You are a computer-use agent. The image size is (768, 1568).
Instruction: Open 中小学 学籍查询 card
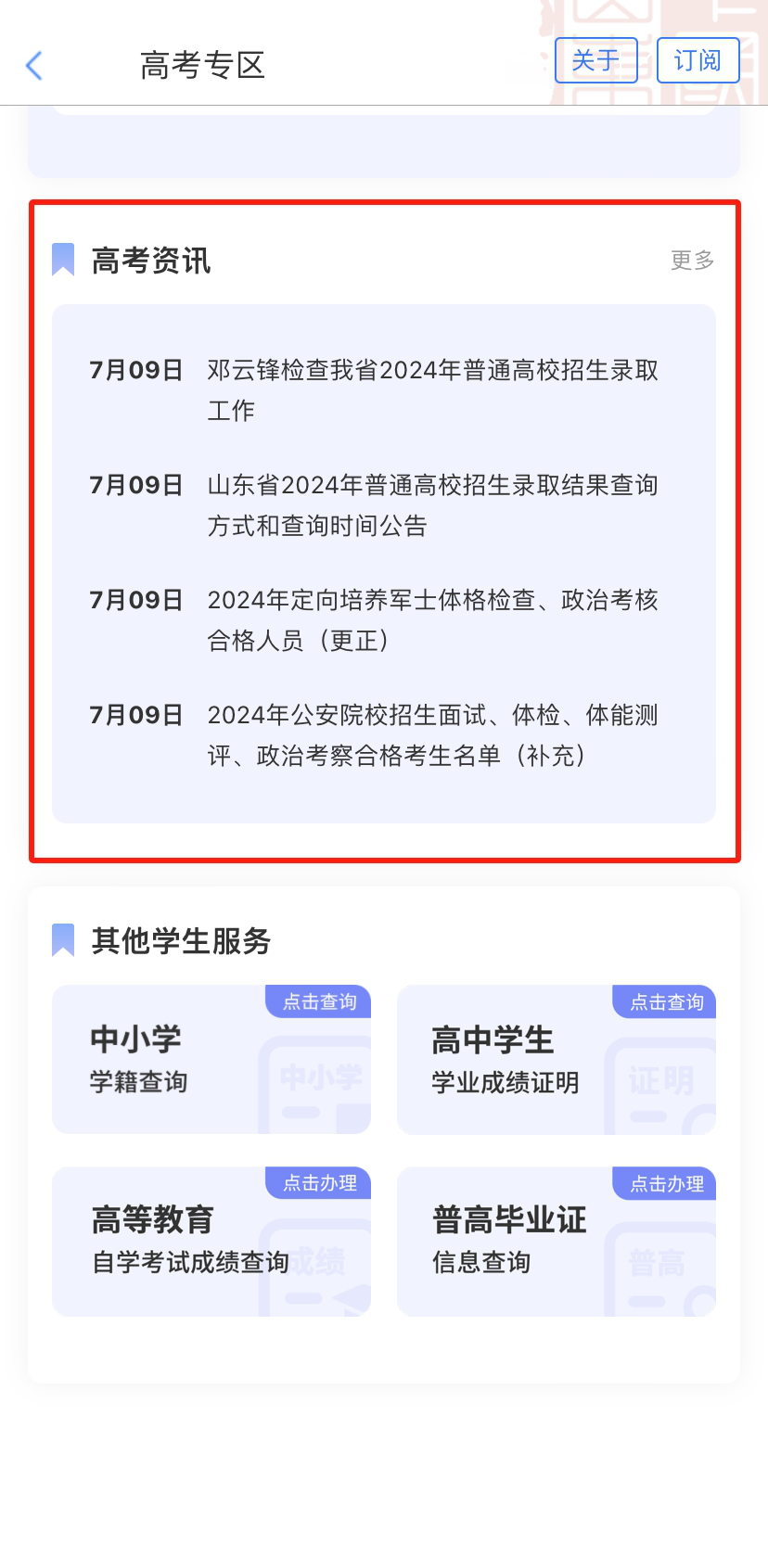pos(211,1059)
